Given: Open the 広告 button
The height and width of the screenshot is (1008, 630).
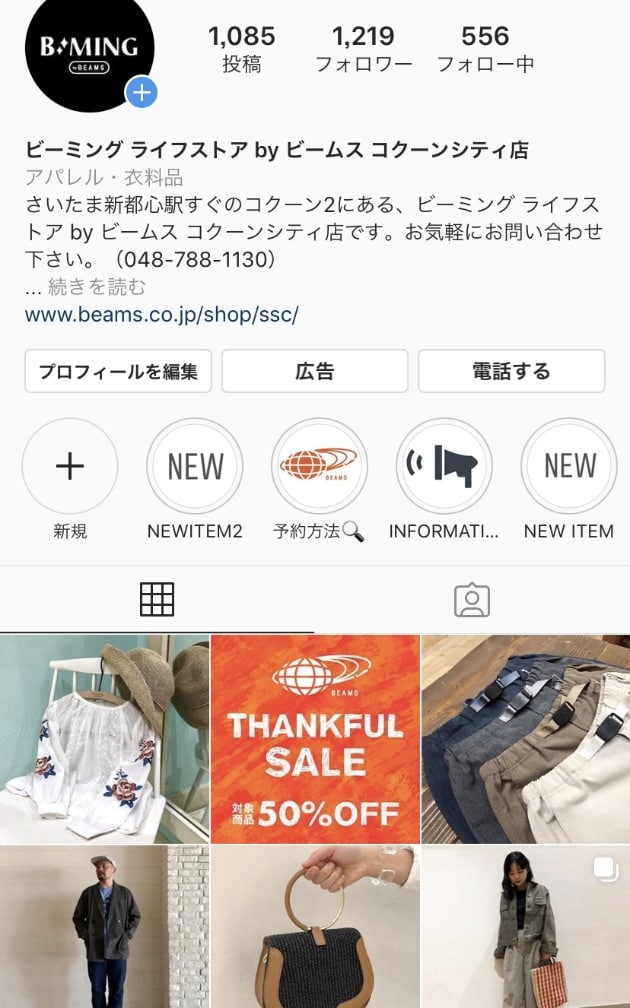Looking at the screenshot, I should point(314,371).
